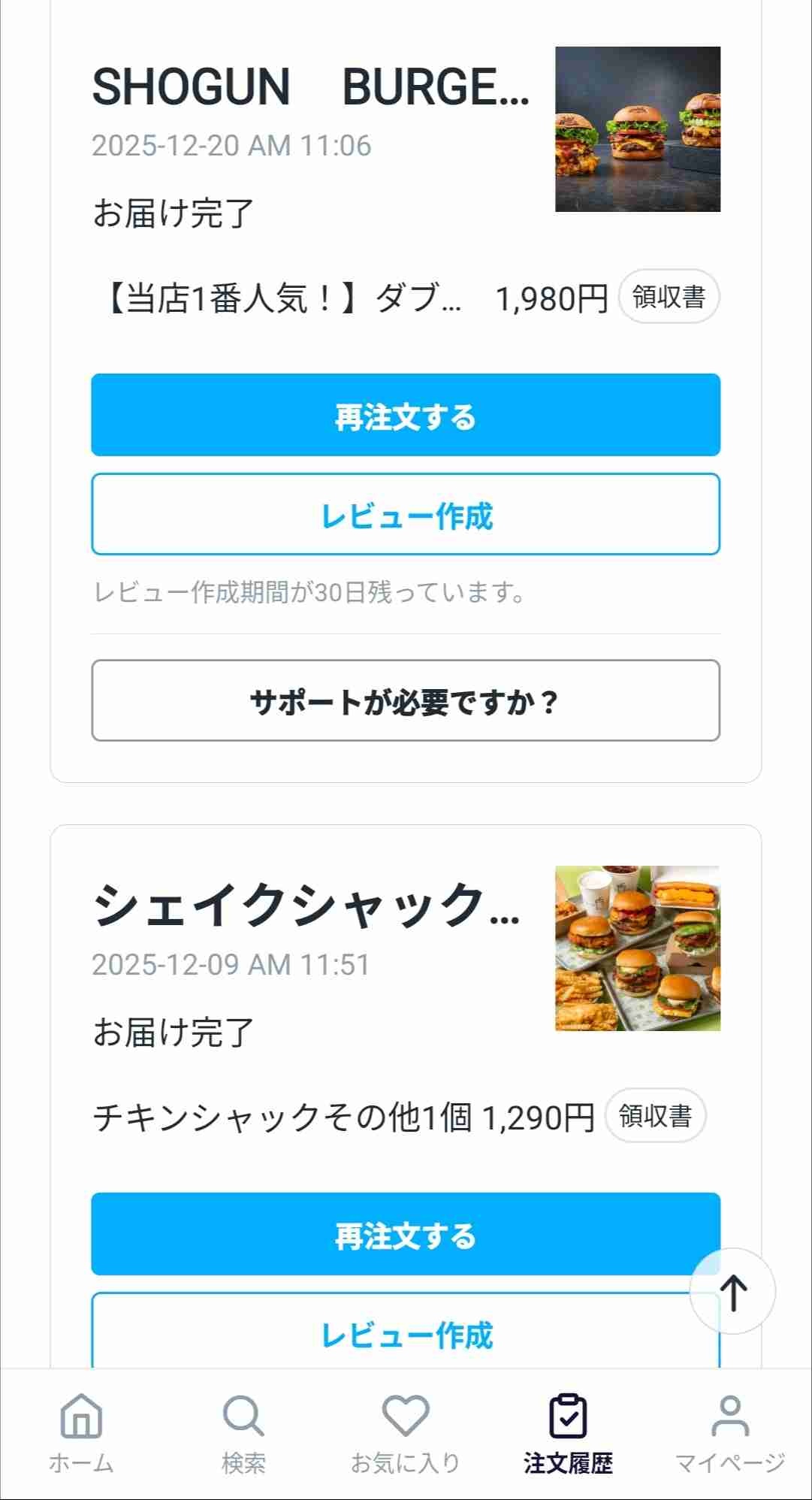Write a review for SHOGUN BURGER order

click(x=406, y=515)
